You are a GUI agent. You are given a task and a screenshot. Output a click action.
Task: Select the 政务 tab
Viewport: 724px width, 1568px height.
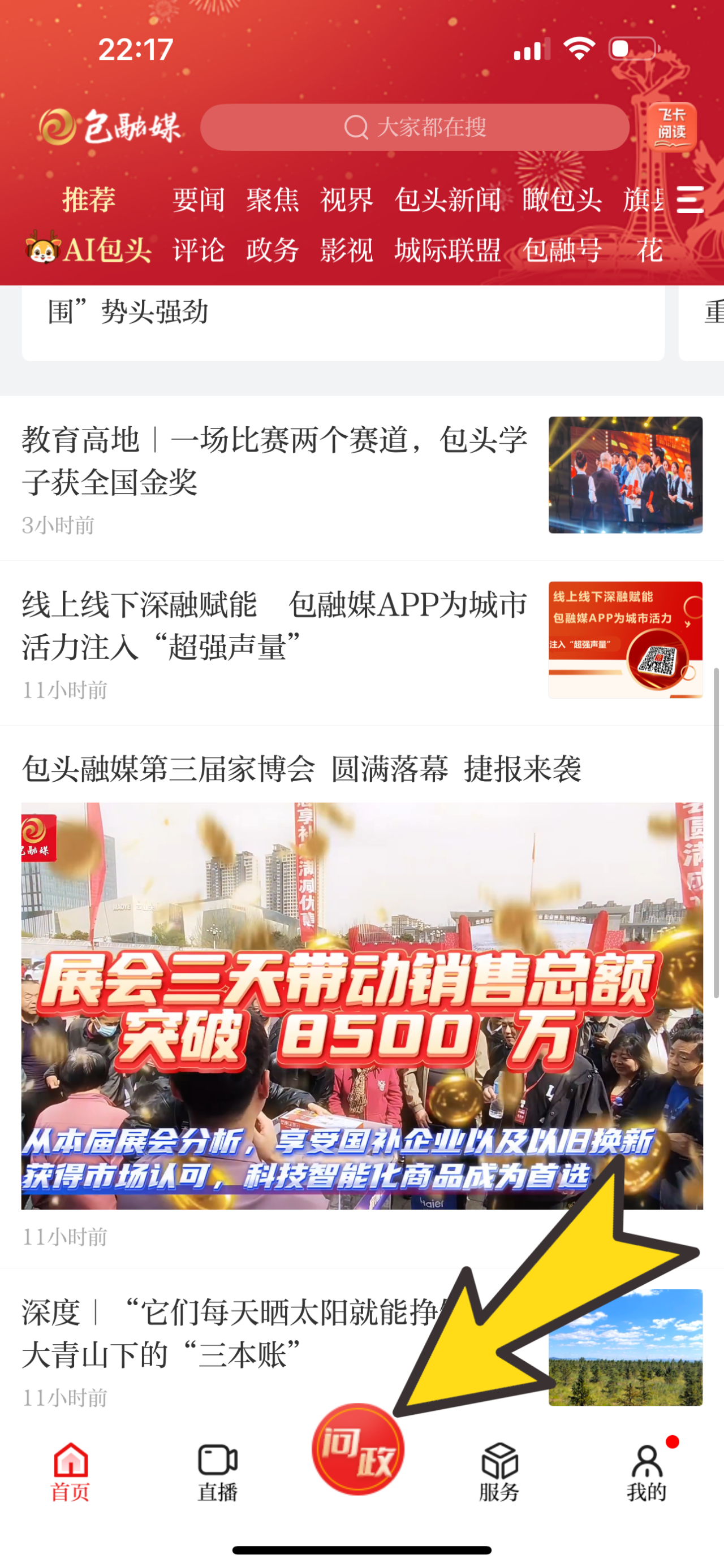click(x=272, y=250)
